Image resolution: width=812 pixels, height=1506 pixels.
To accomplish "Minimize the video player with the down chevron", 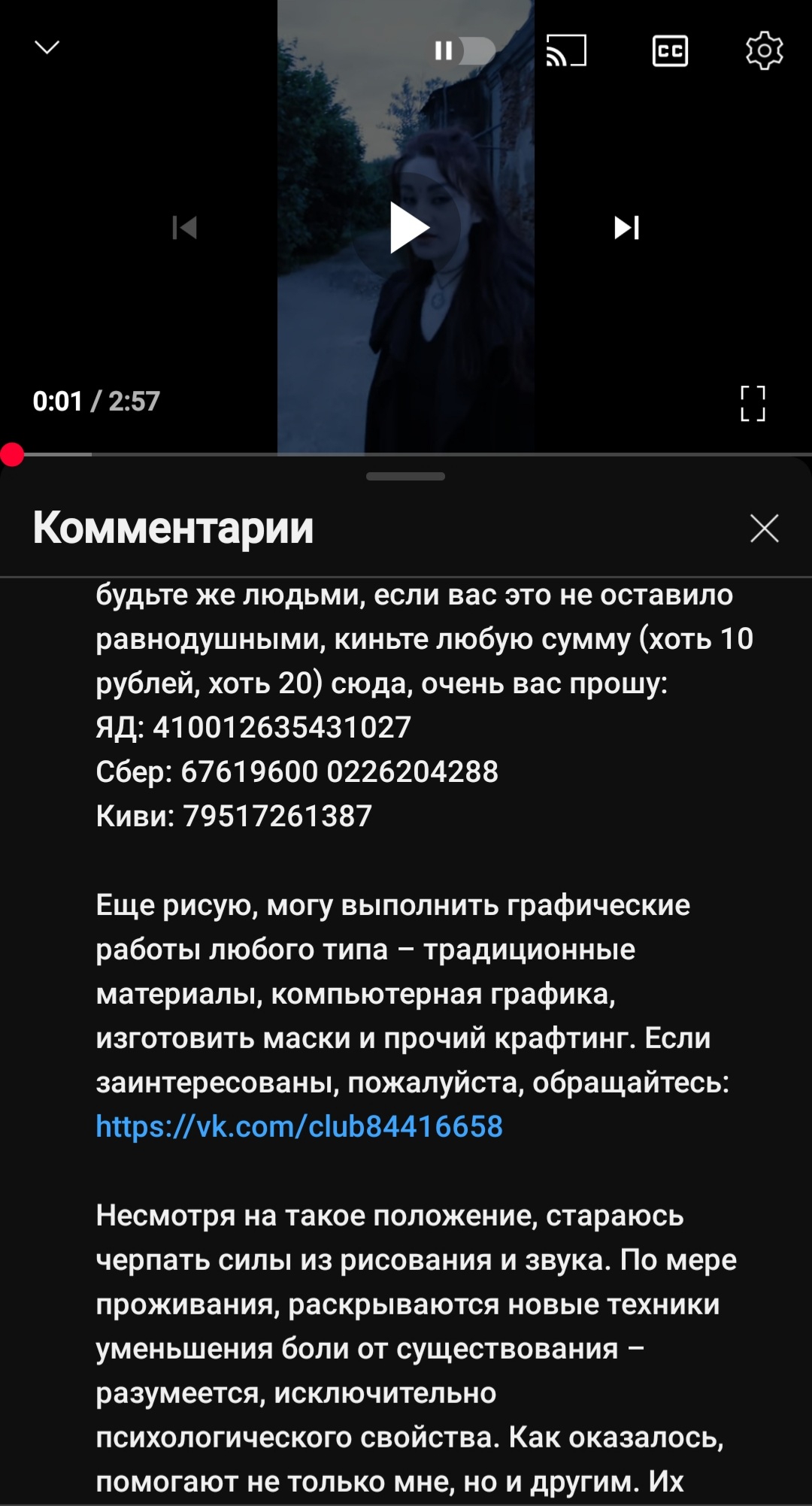I will [47, 48].
